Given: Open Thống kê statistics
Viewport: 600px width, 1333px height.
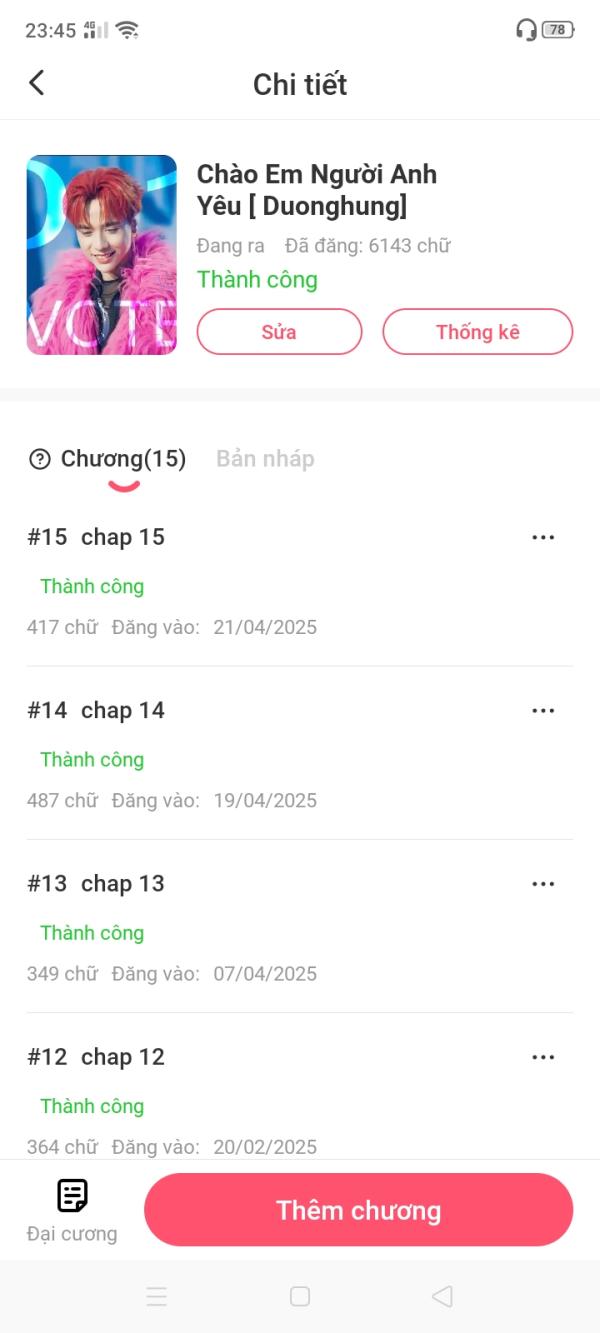Looking at the screenshot, I should (x=477, y=332).
